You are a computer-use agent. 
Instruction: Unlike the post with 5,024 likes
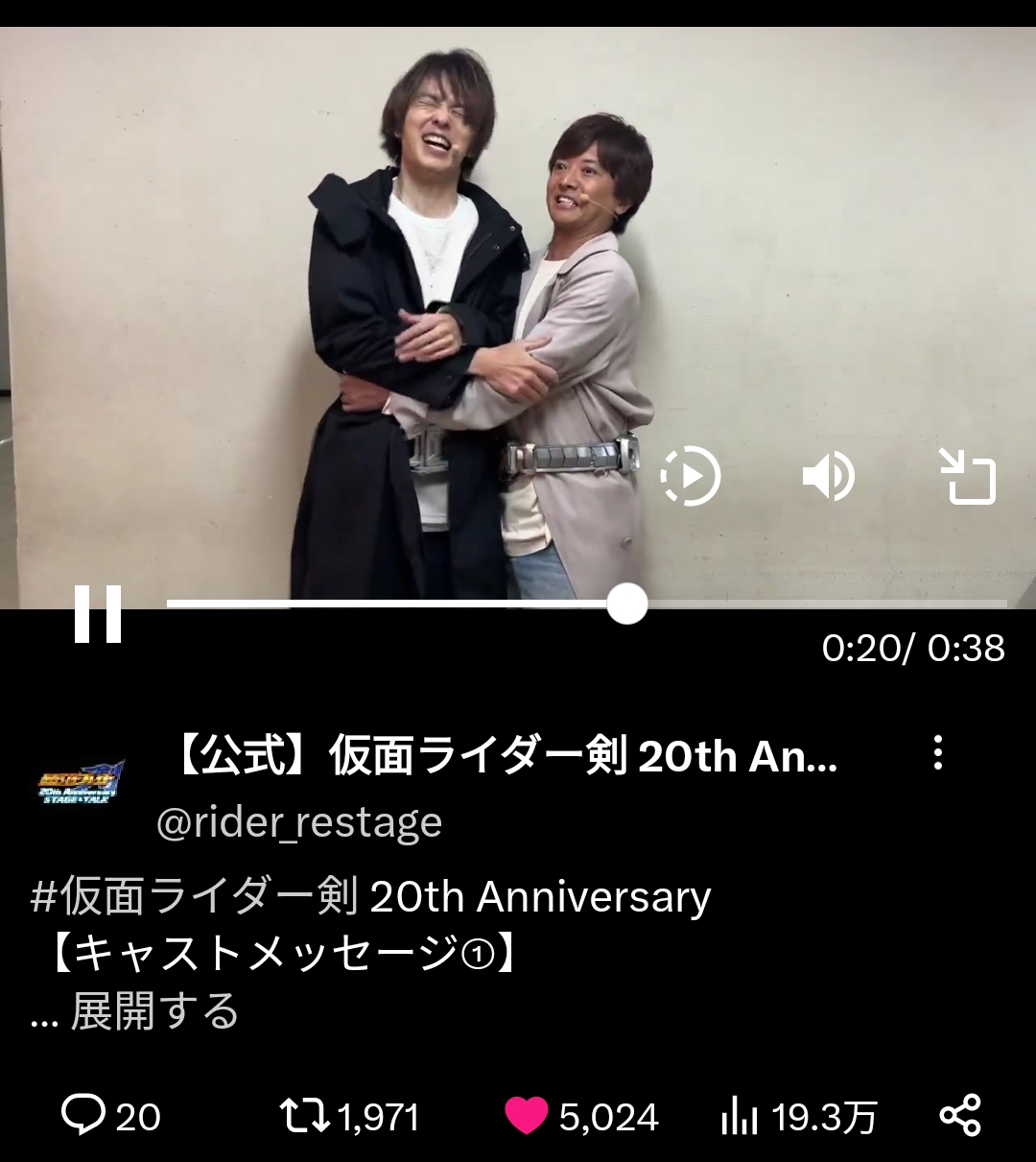(x=526, y=1117)
